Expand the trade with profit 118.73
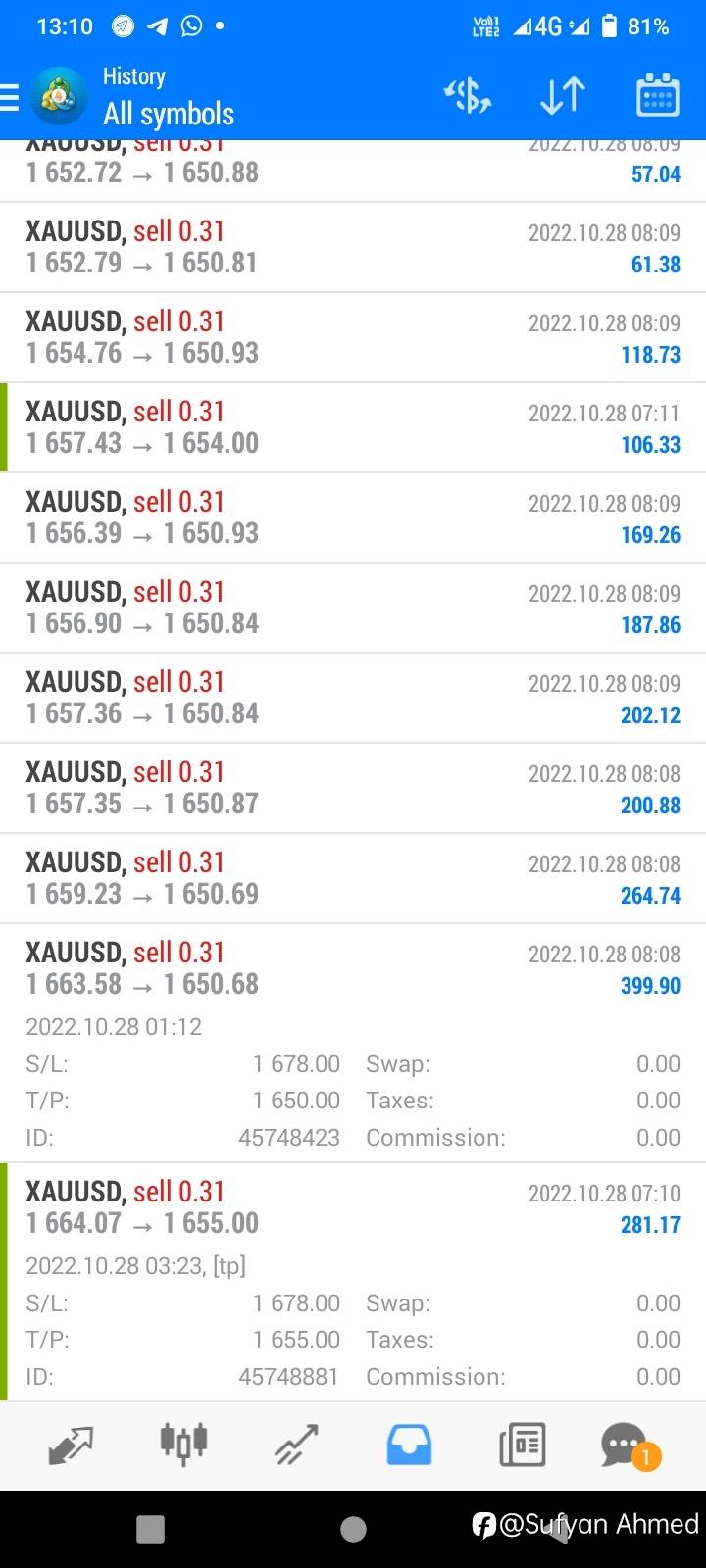 (353, 338)
